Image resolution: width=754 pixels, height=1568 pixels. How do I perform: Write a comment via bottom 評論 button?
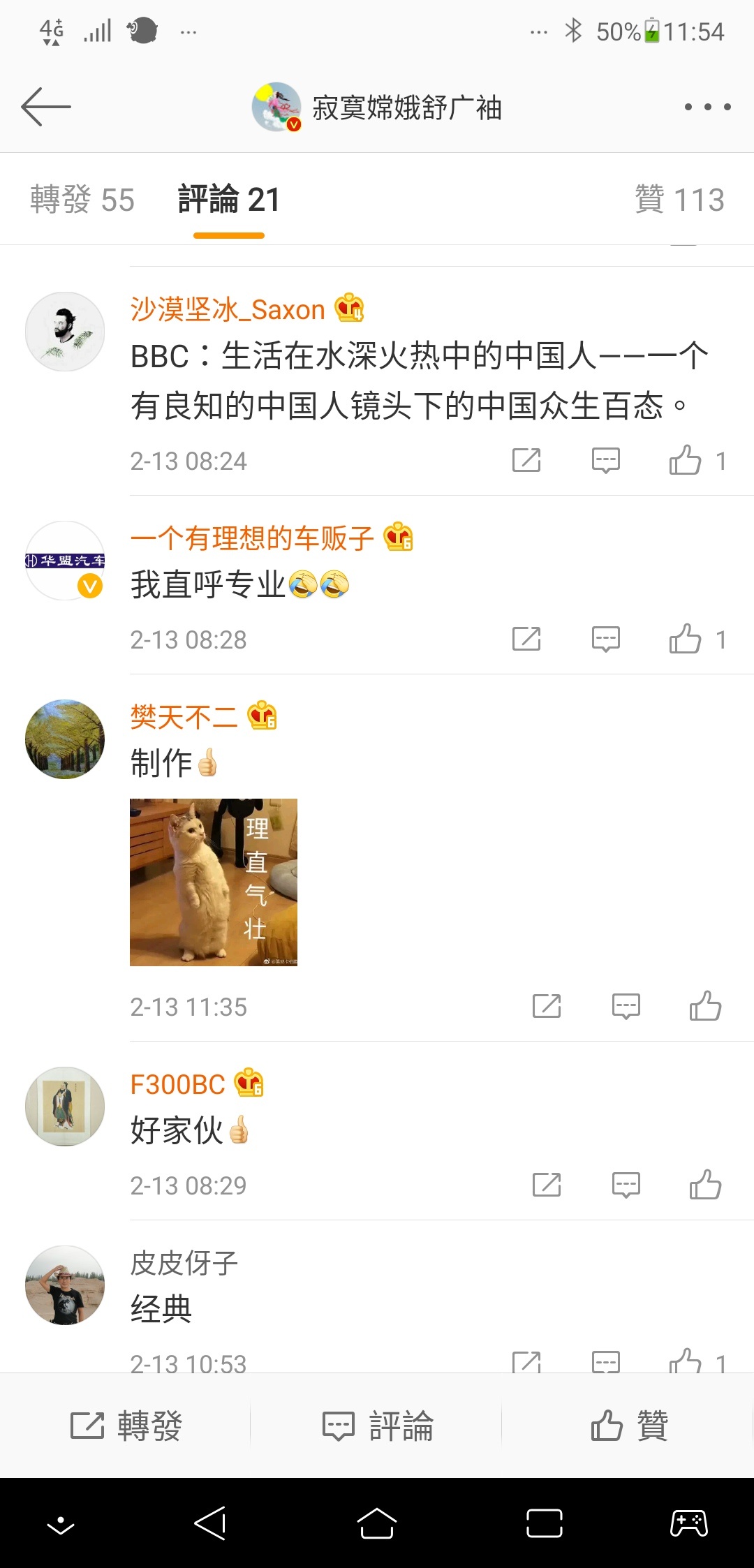377,1426
